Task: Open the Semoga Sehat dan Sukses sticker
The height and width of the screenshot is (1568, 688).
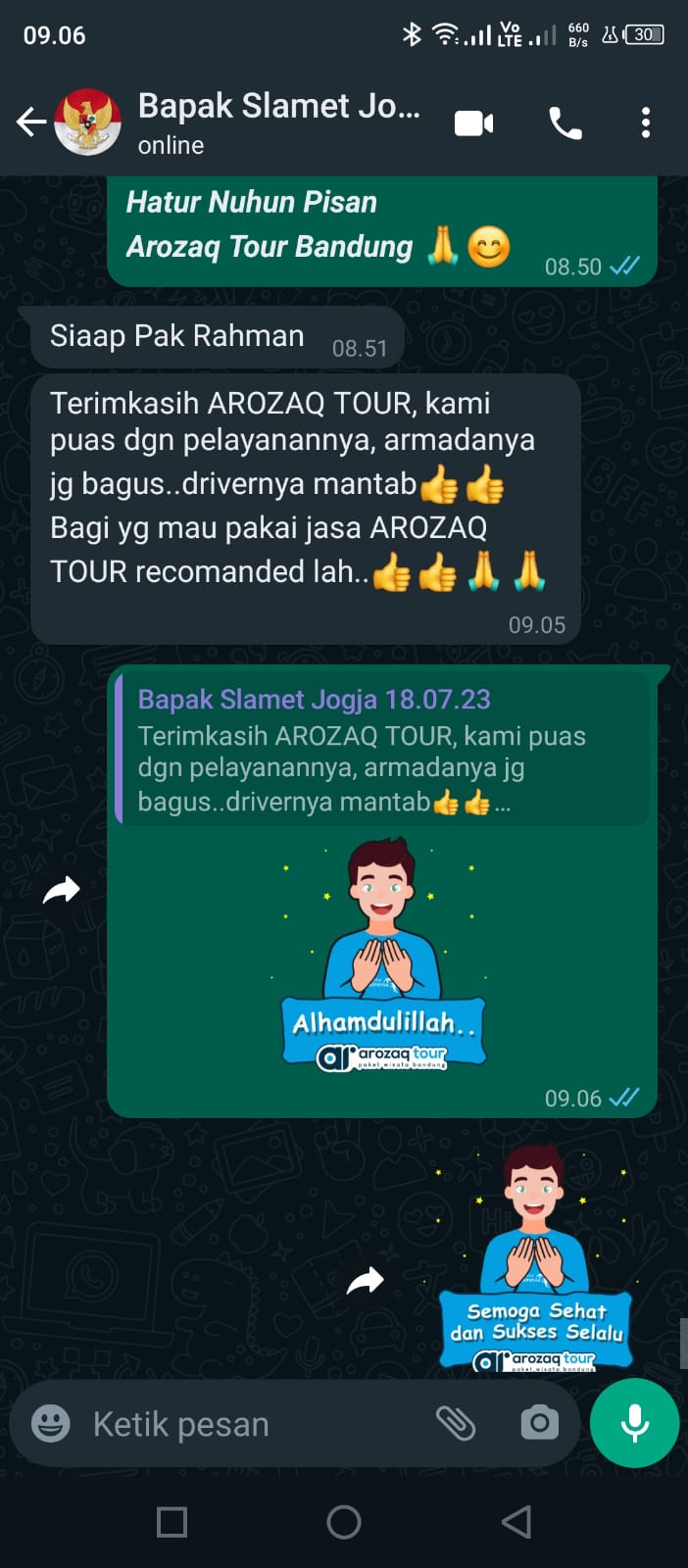Action: click(536, 1259)
